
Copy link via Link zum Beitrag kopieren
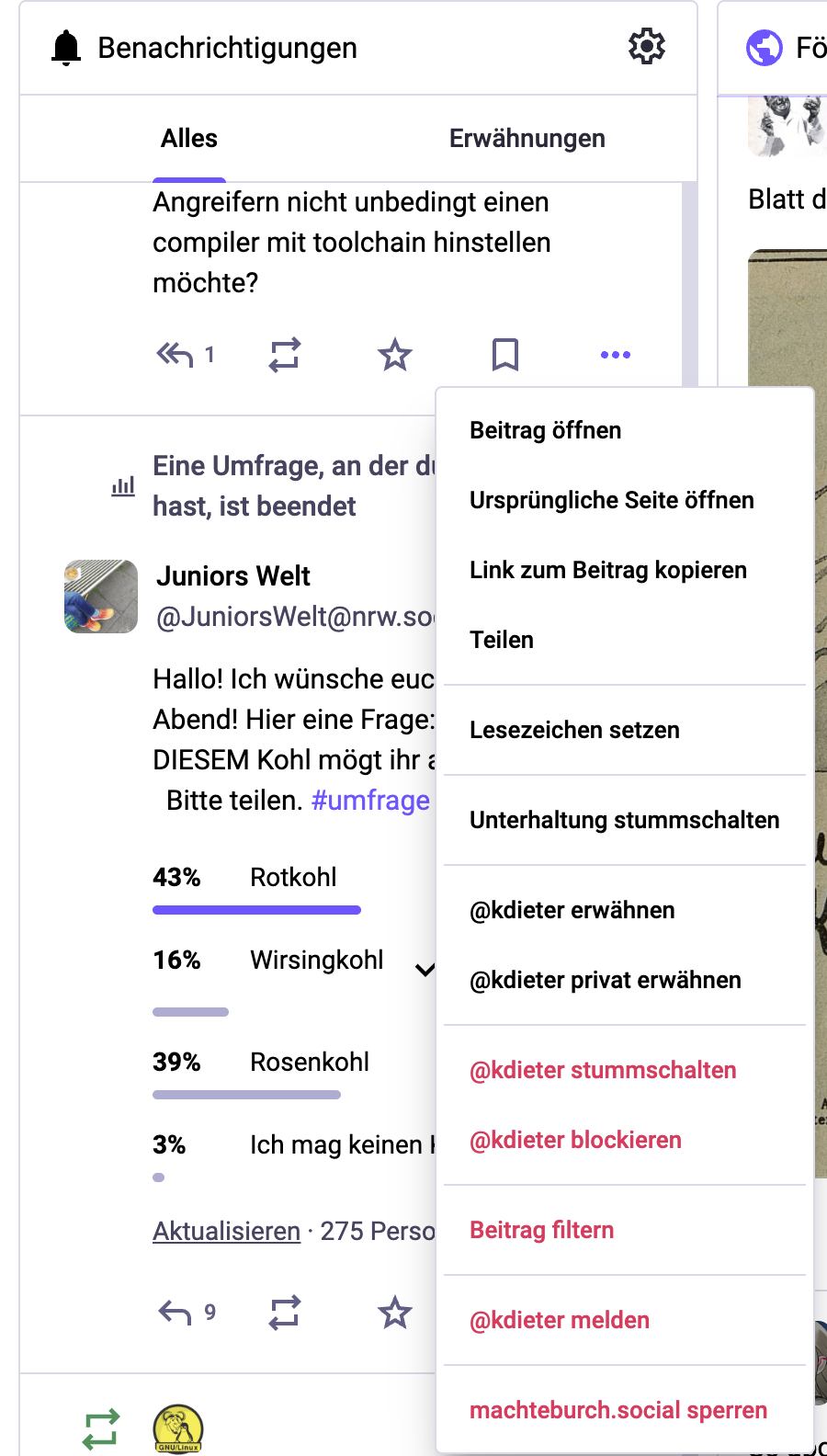coord(607,570)
